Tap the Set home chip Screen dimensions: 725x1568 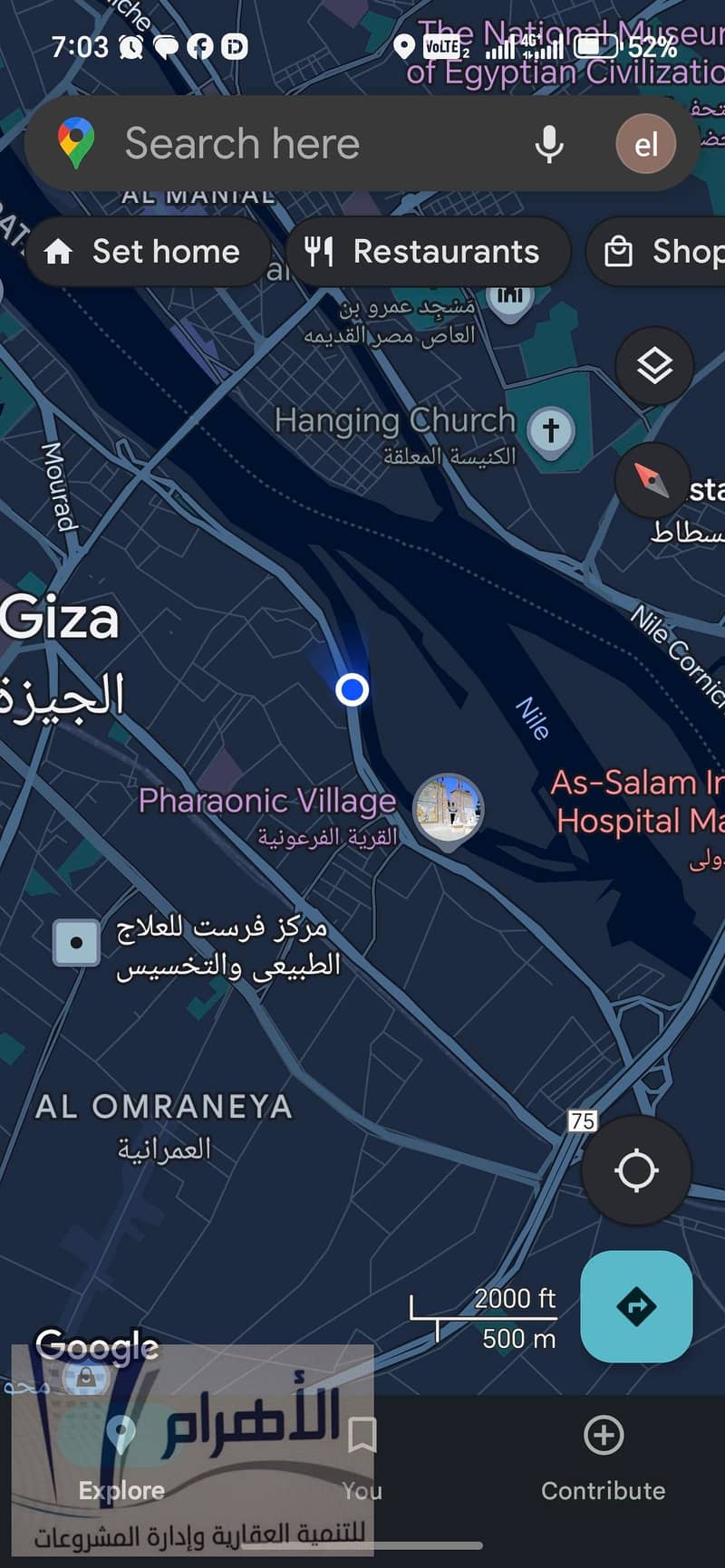[148, 252]
